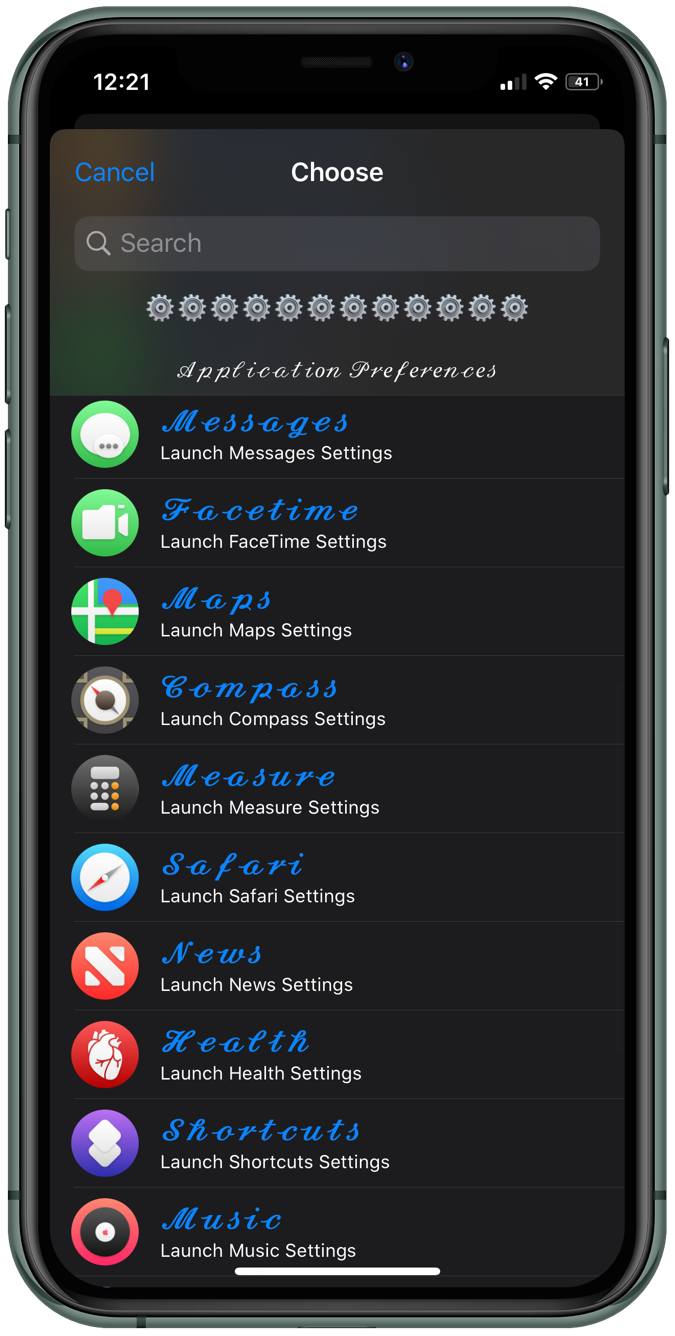The width and height of the screenshot is (675, 1336).
Task: Open the News settings row
Action: (337, 967)
